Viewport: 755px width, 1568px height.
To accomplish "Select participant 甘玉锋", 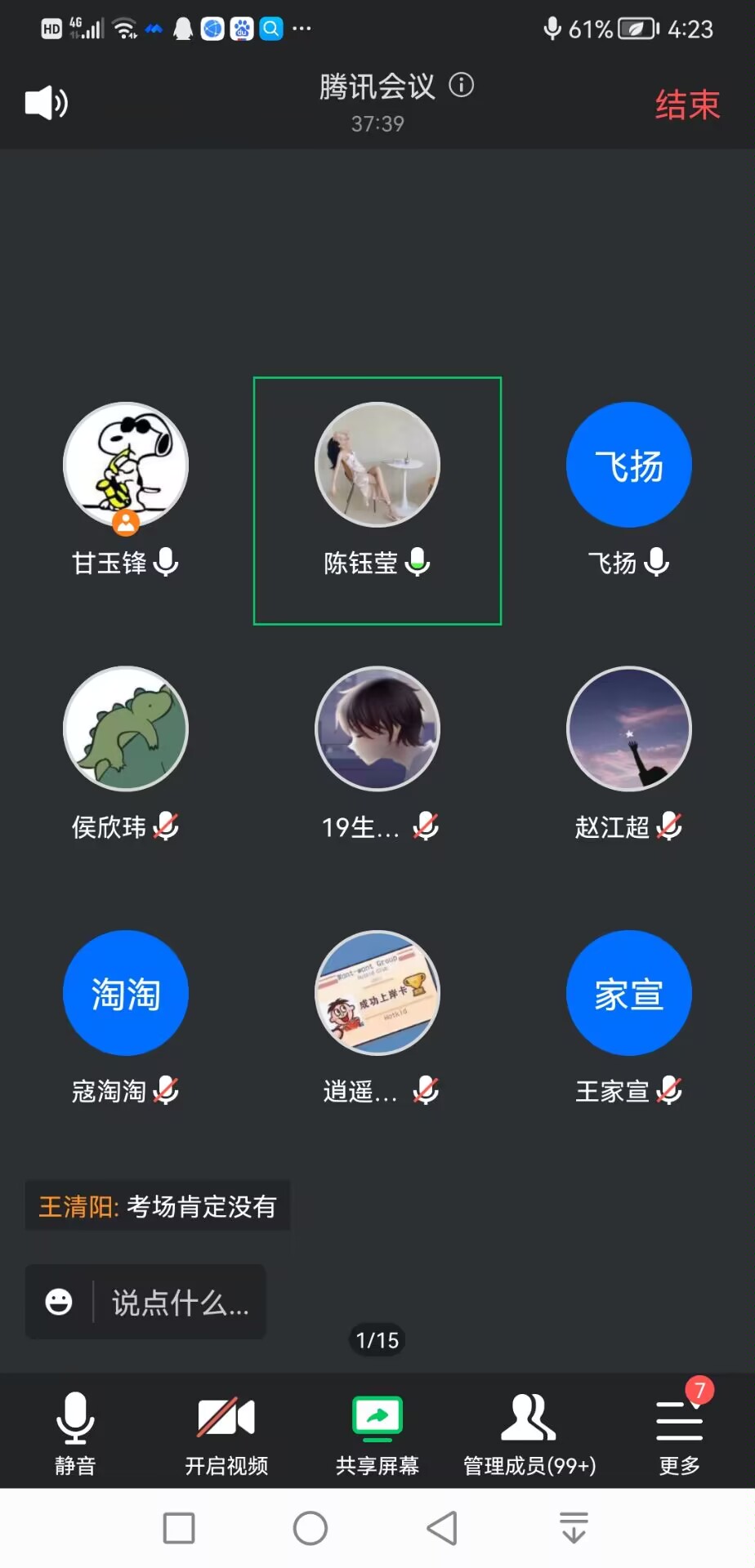I will 126,465.
